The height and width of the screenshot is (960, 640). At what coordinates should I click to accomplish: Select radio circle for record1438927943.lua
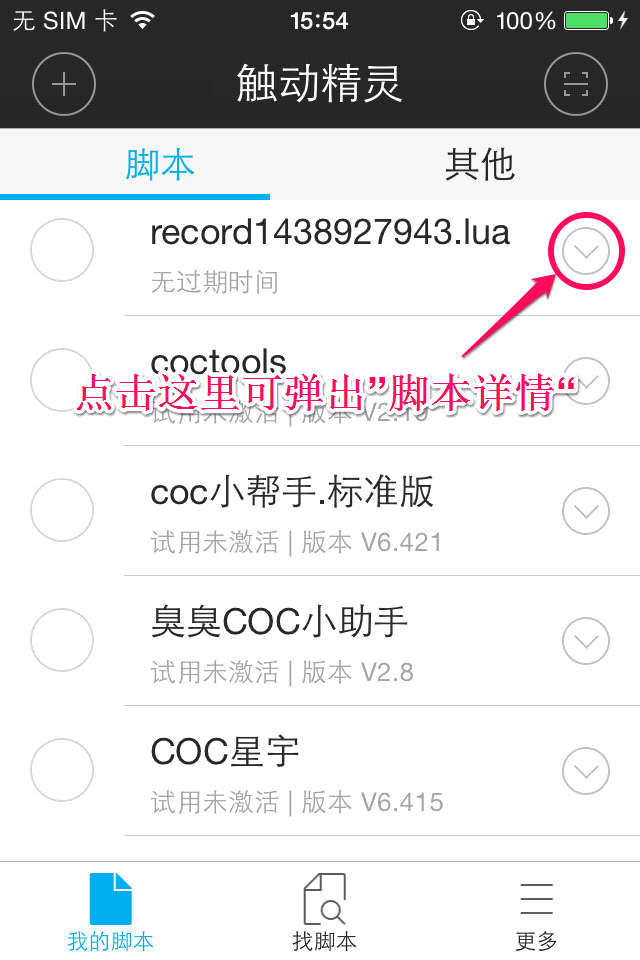(62, 250)
